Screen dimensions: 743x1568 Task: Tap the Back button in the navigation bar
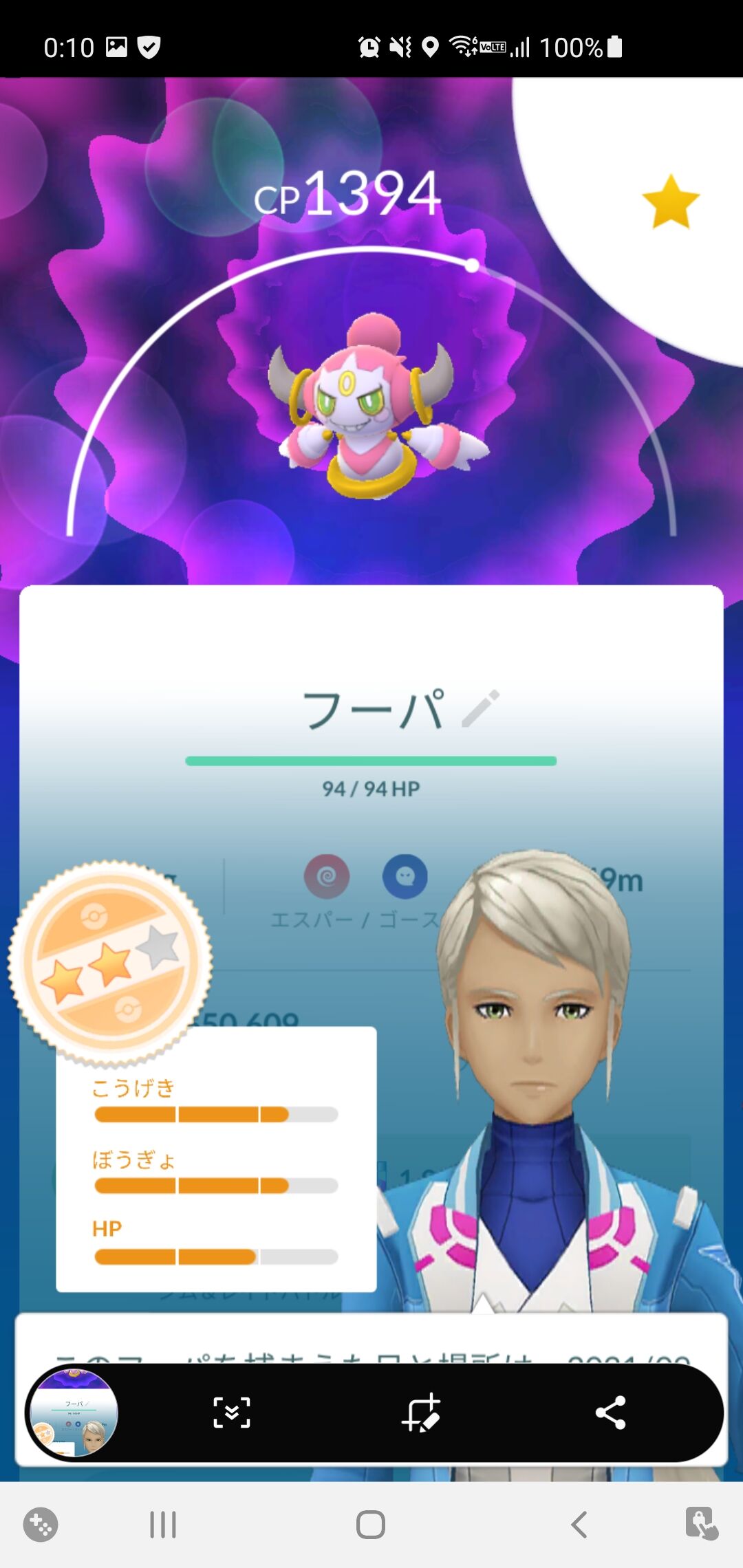(578, 1523)
